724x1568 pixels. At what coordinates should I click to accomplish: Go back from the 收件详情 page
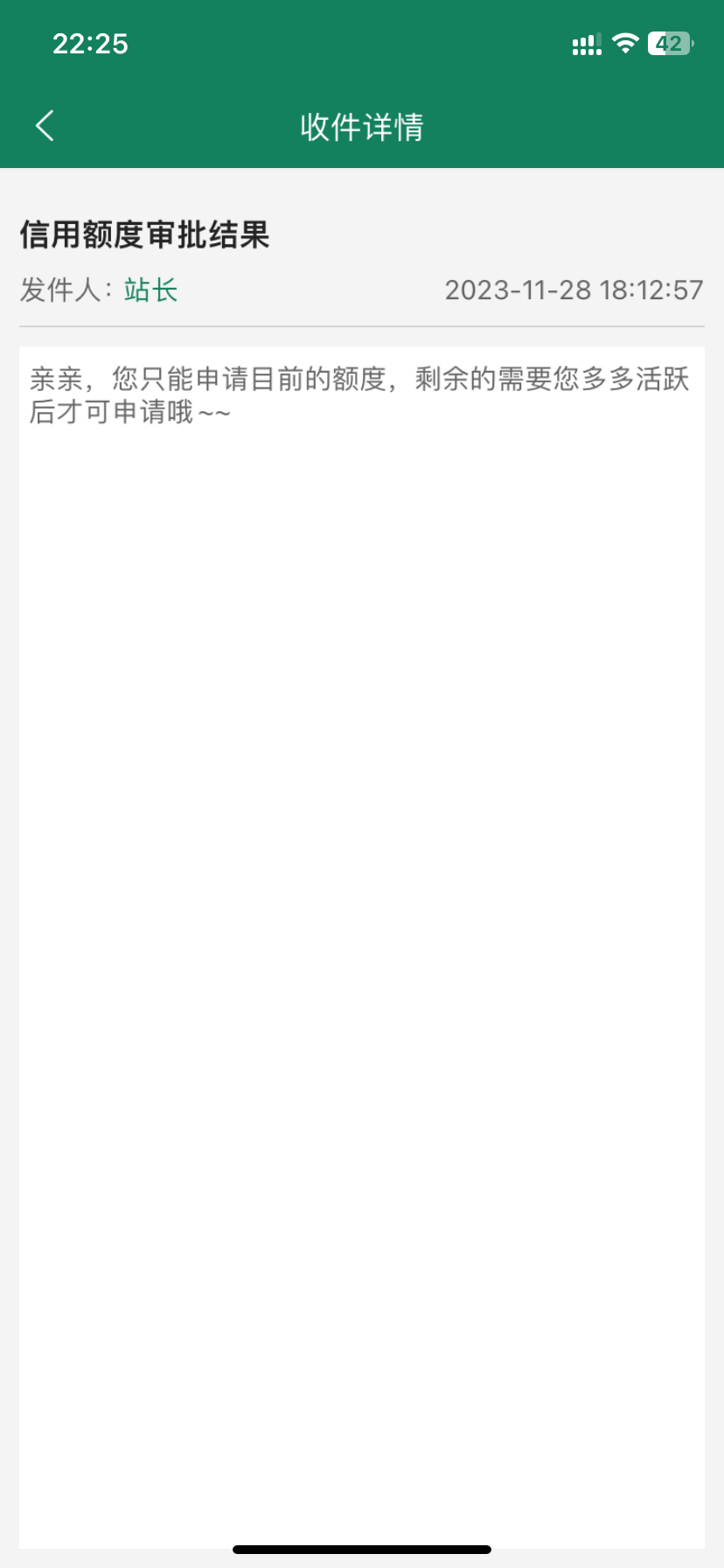pyautogui.click(x=45, y=126)
